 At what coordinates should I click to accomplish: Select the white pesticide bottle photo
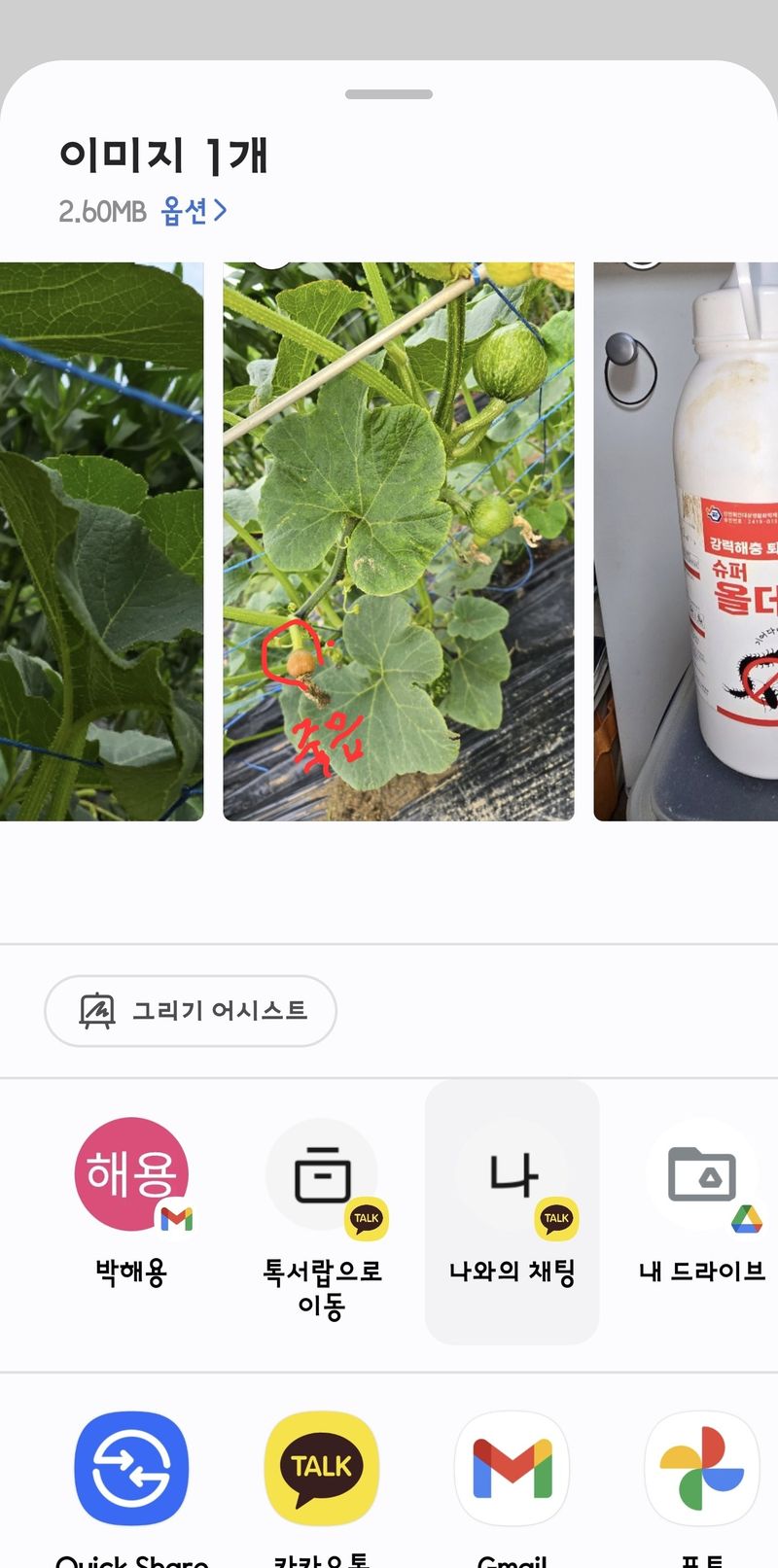pyautogui.click(x=686, y=541)
